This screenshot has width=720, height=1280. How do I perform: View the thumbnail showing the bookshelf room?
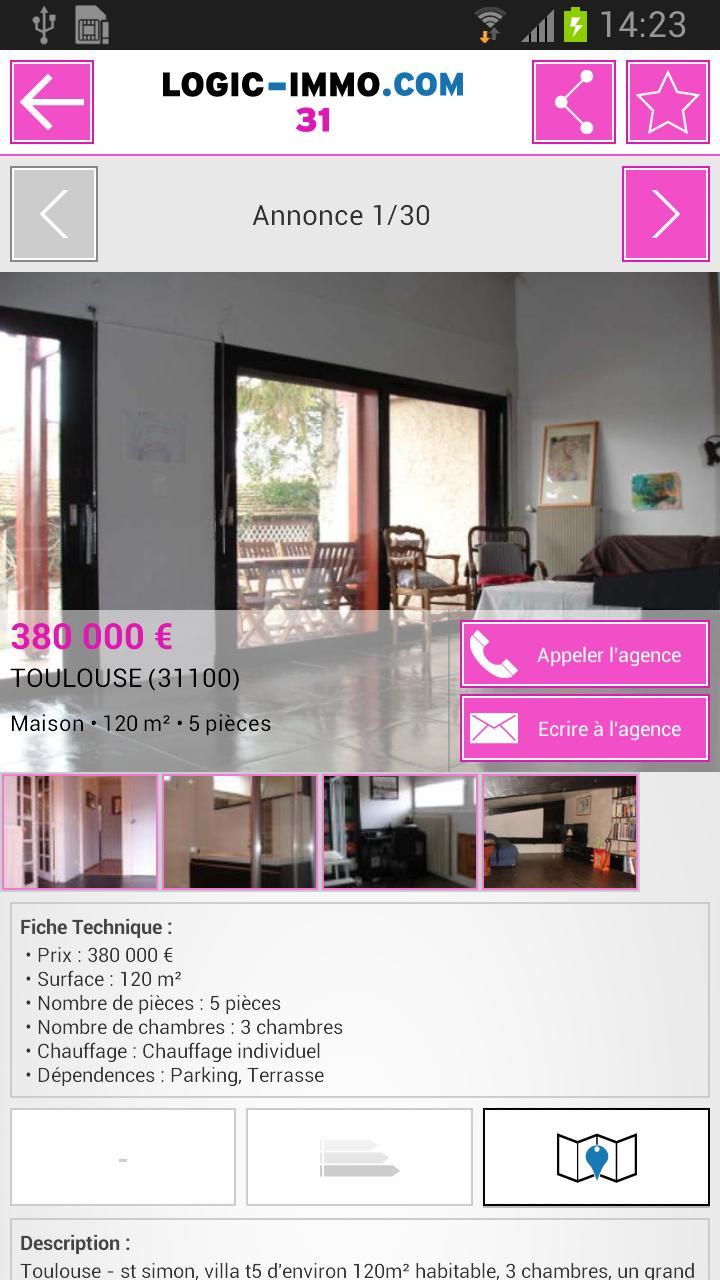[x=560, y=832]
